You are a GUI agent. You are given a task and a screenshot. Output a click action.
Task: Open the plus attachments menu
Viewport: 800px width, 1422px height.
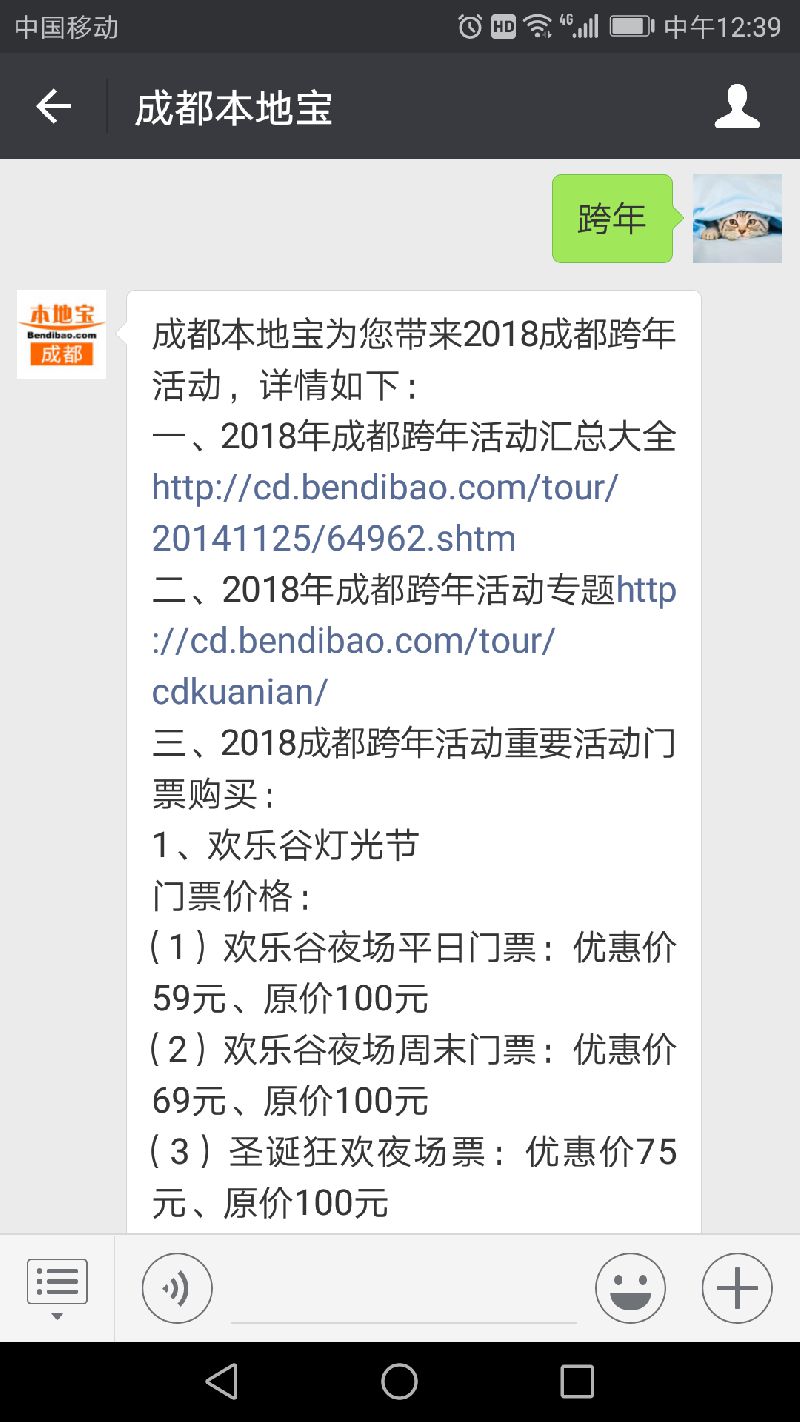(737, 1289)
